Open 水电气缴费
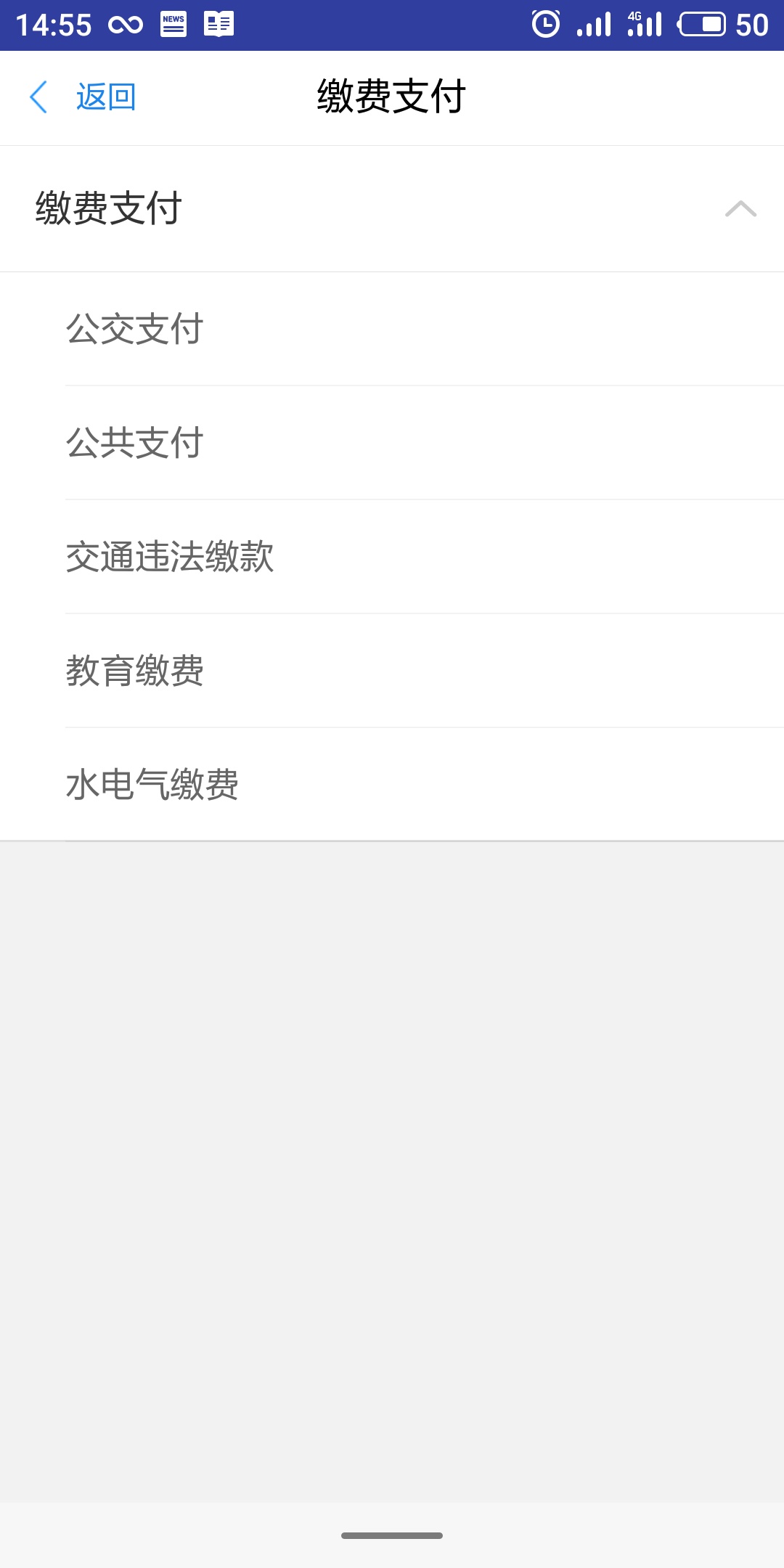This screenshot has height=1568, width=784. (x=392, y=785)
